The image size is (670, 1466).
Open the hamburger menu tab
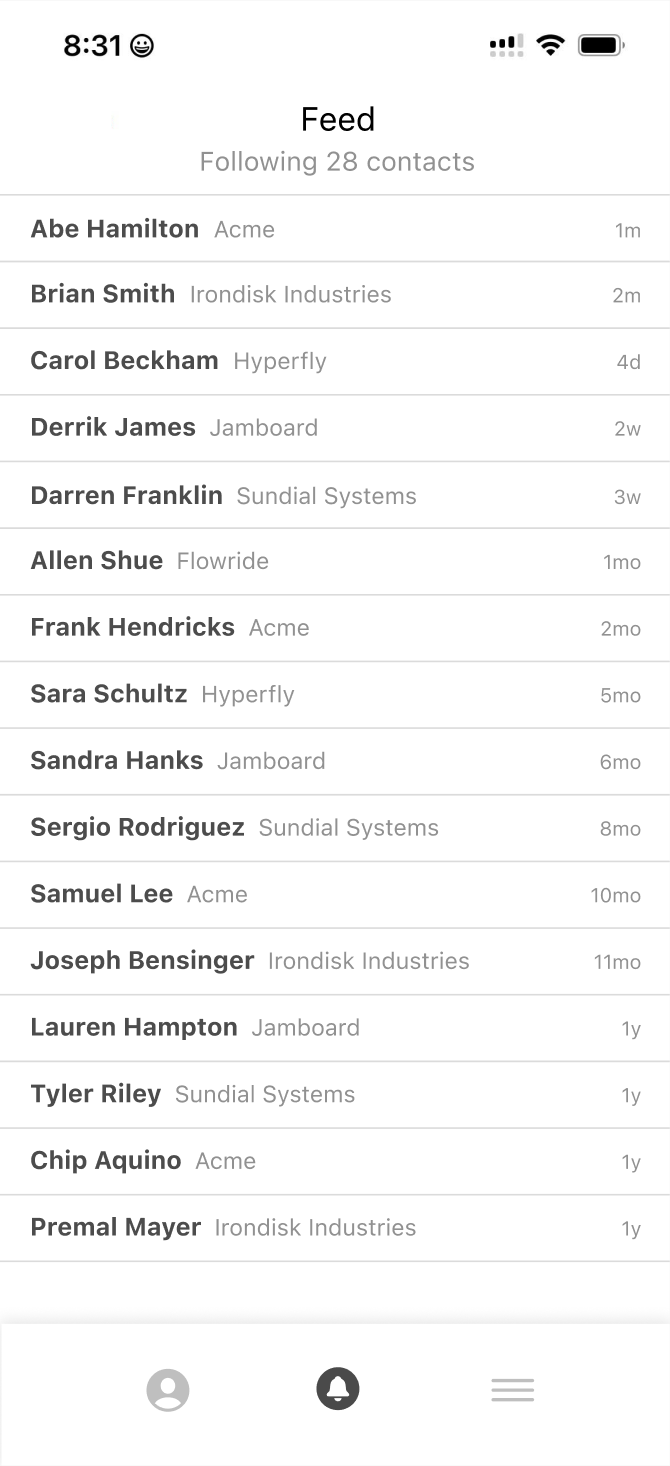512,1389
